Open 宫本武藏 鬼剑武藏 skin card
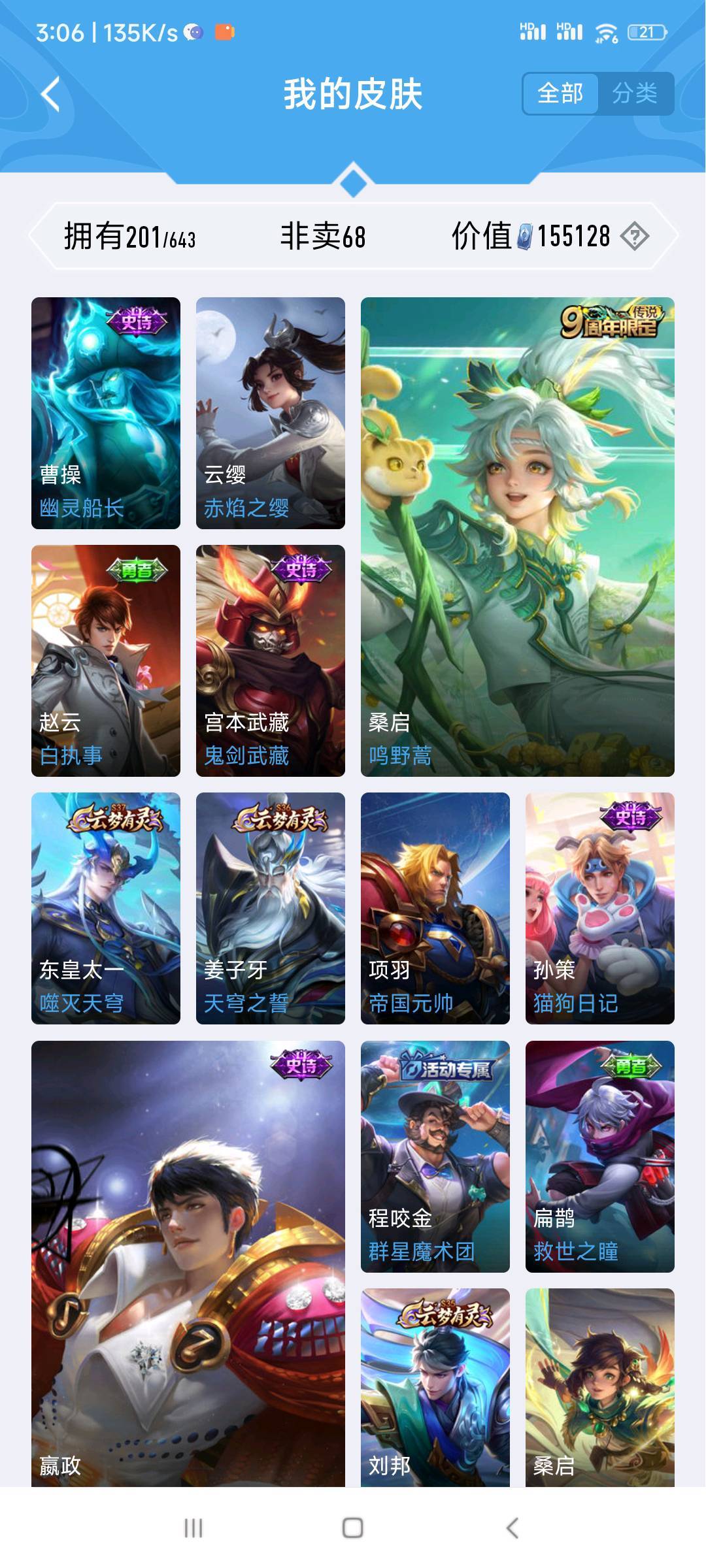The height and width of the screenshot is (1568, 706). [x=271, y=661]
